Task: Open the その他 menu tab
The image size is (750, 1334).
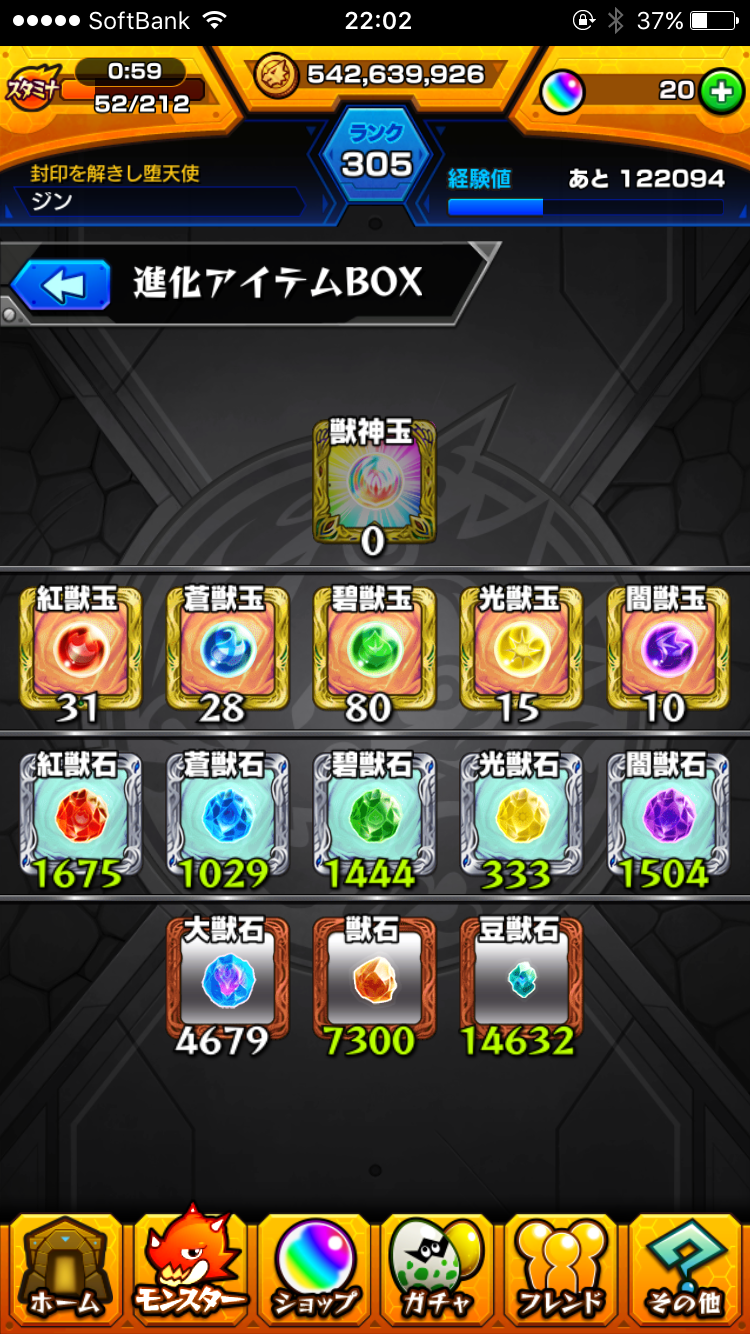Action: (x=685, y=1268)
